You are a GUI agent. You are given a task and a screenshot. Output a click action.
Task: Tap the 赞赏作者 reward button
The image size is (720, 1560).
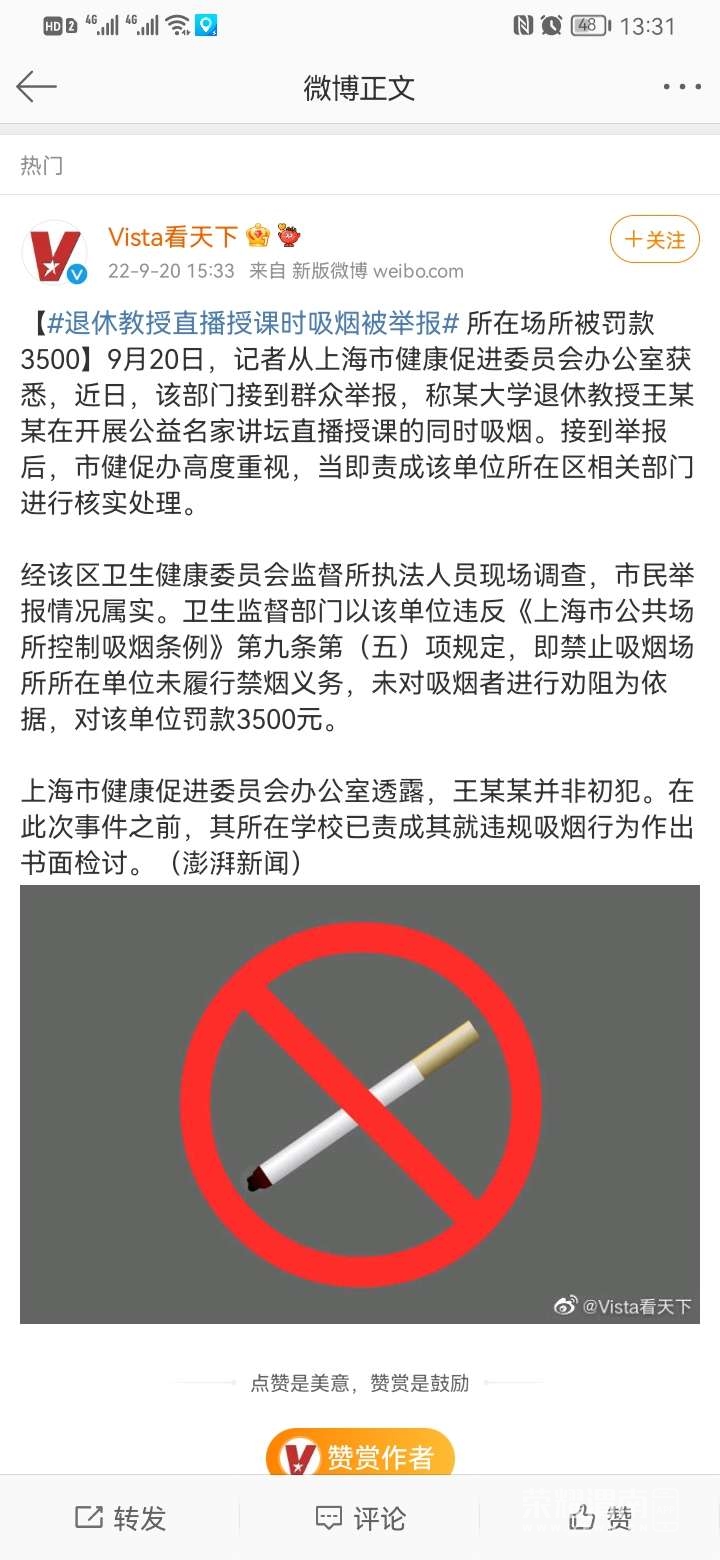click(x=360, y=1456)
